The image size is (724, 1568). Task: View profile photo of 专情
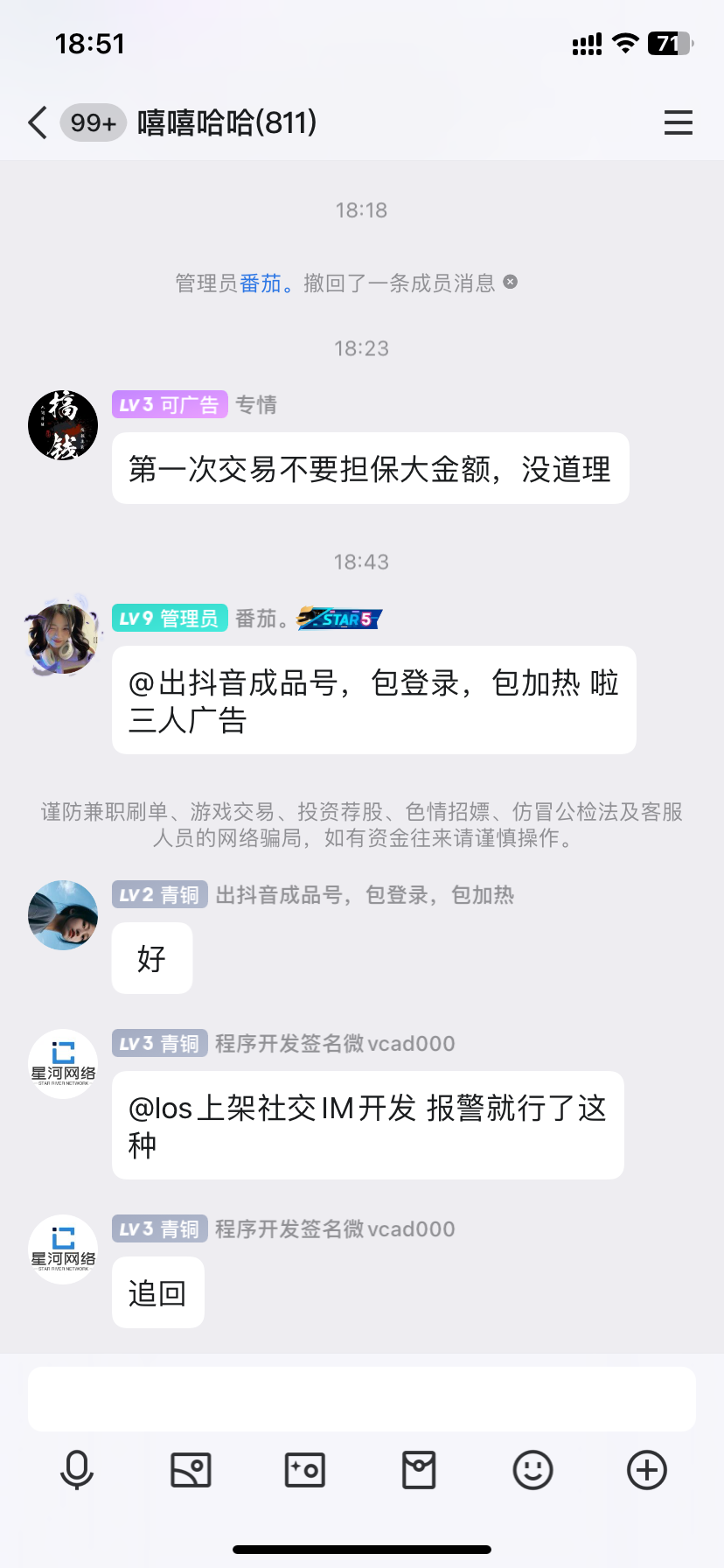tap(63, 425)
